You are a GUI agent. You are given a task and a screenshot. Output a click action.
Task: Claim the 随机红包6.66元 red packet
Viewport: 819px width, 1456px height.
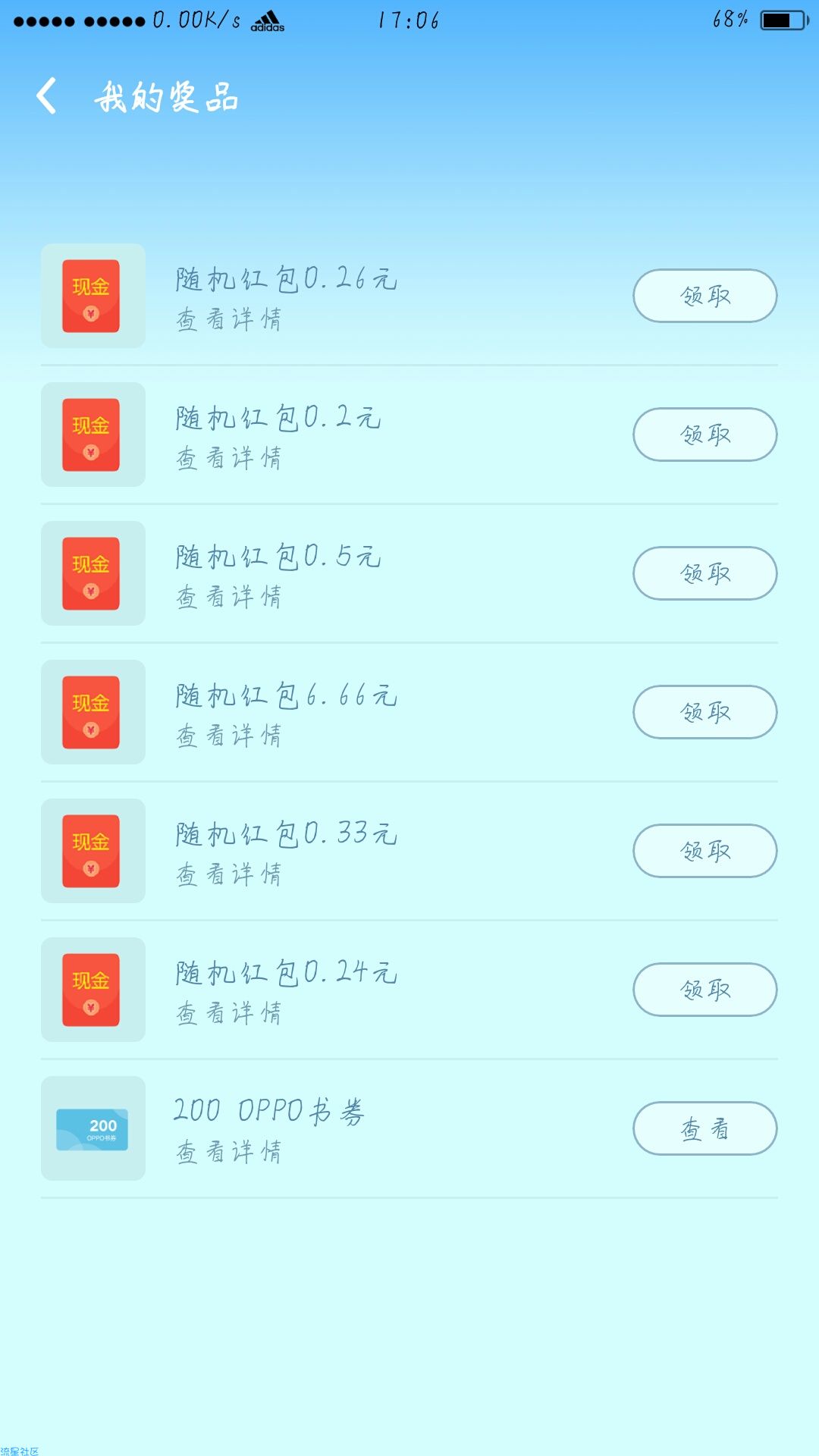(x=704, y=712)
